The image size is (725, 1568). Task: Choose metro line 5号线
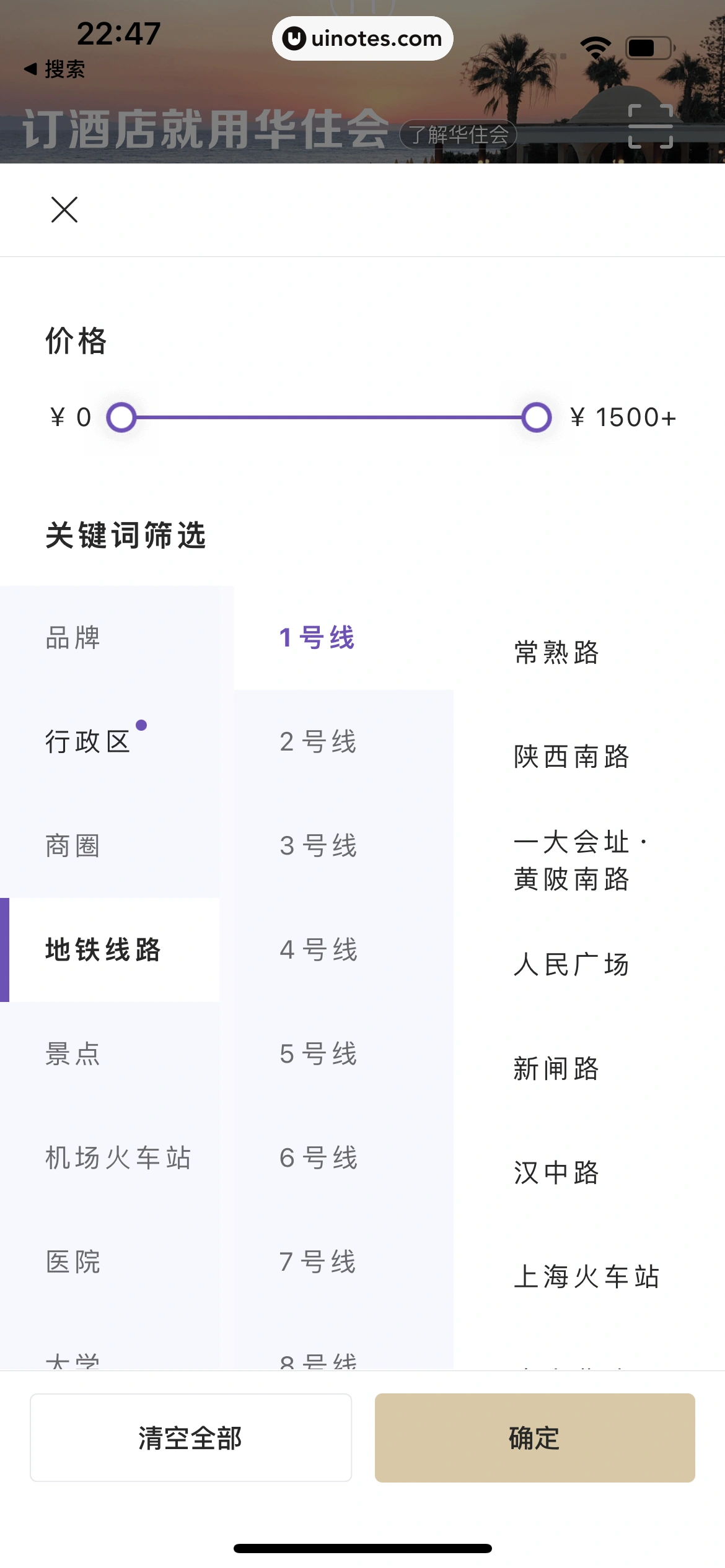pos(318,1053)
